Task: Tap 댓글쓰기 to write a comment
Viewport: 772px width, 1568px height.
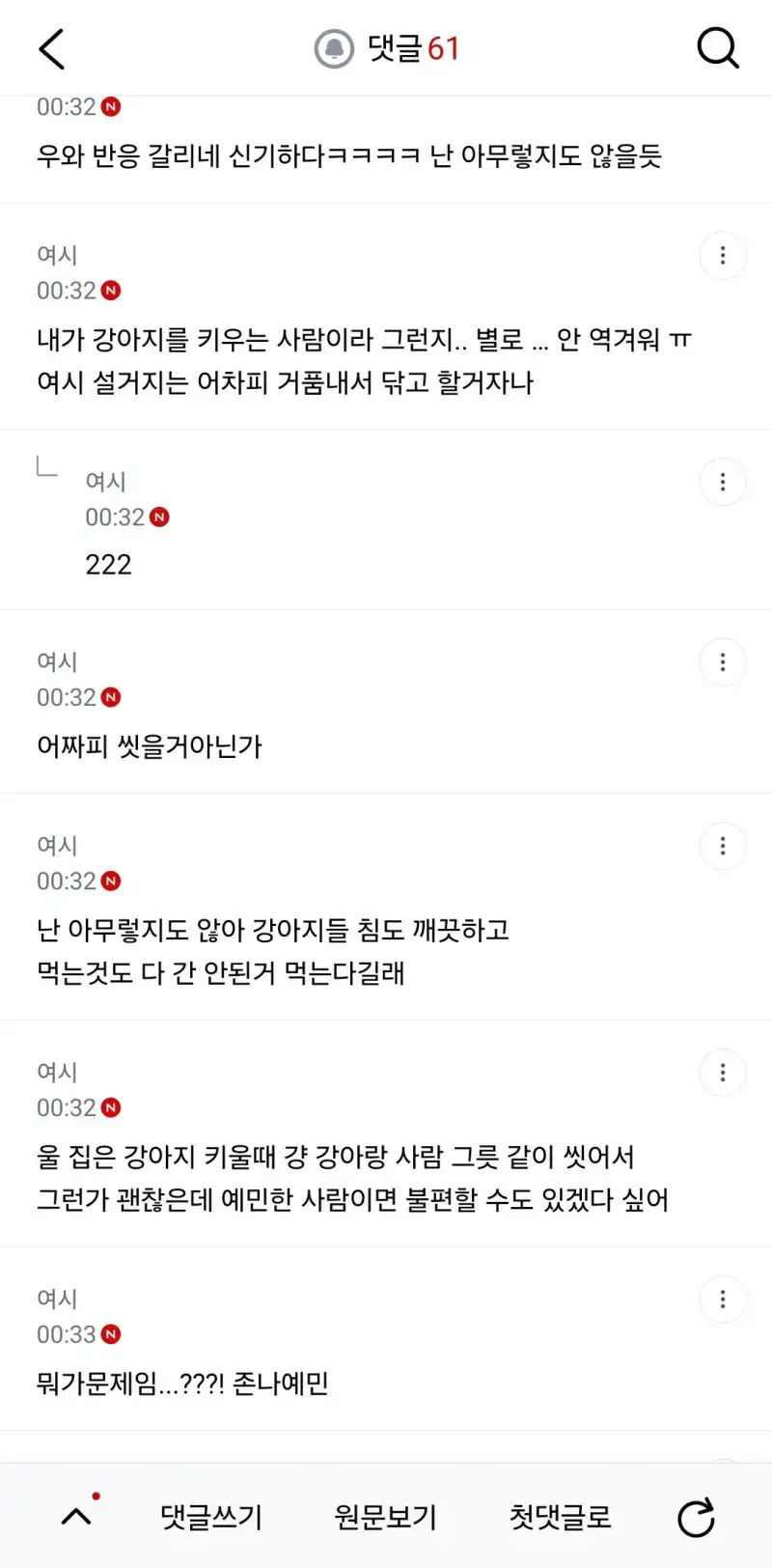Action: tap(211, 1517)
